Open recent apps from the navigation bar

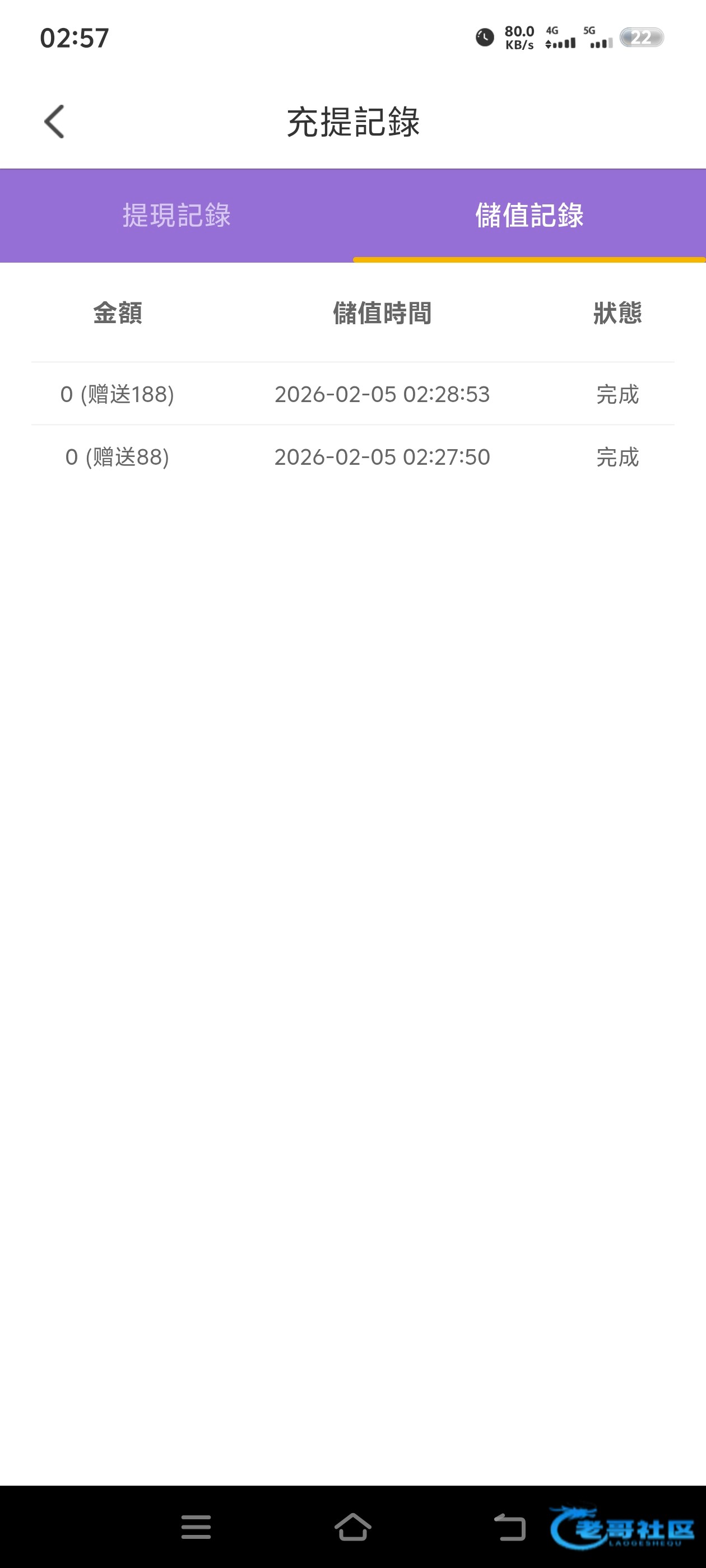click(196, 1527)
